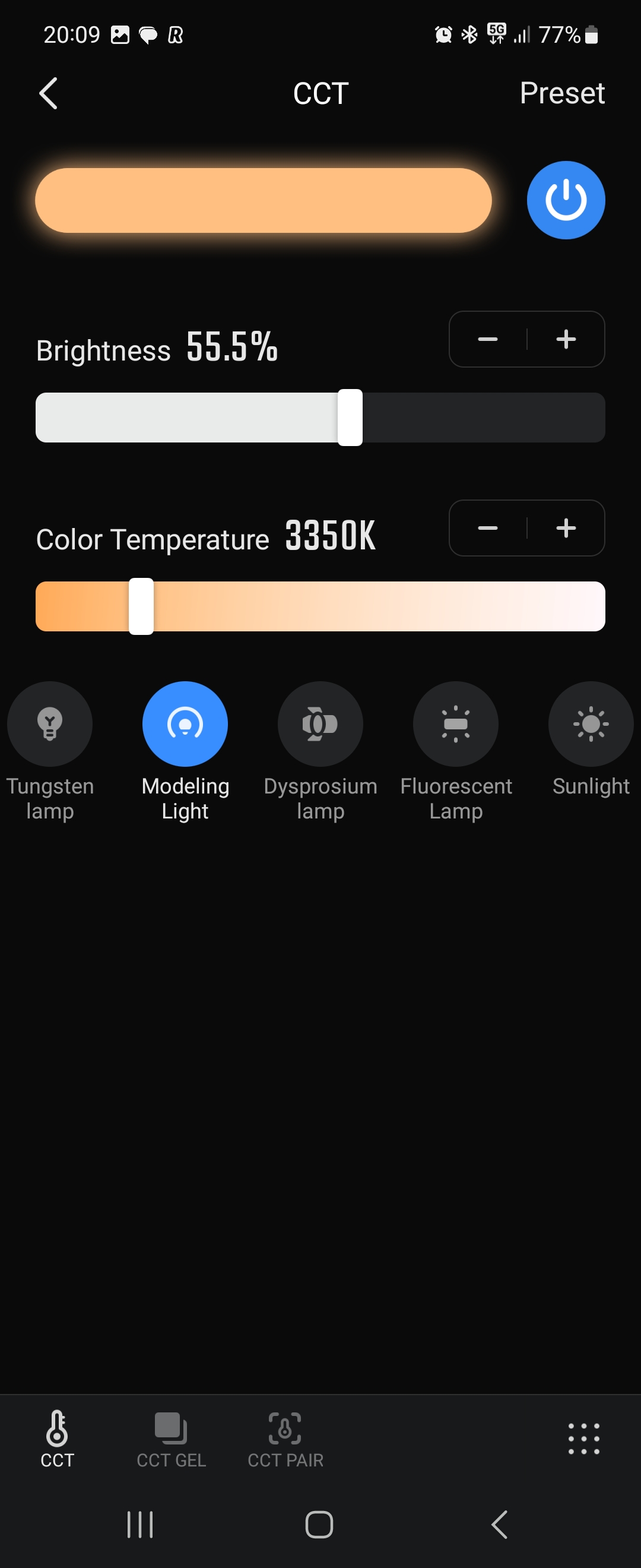The image size is (641, 1568).
Task: Choose the Dysprosium lamp preset
Action: (x=320, y=724)
